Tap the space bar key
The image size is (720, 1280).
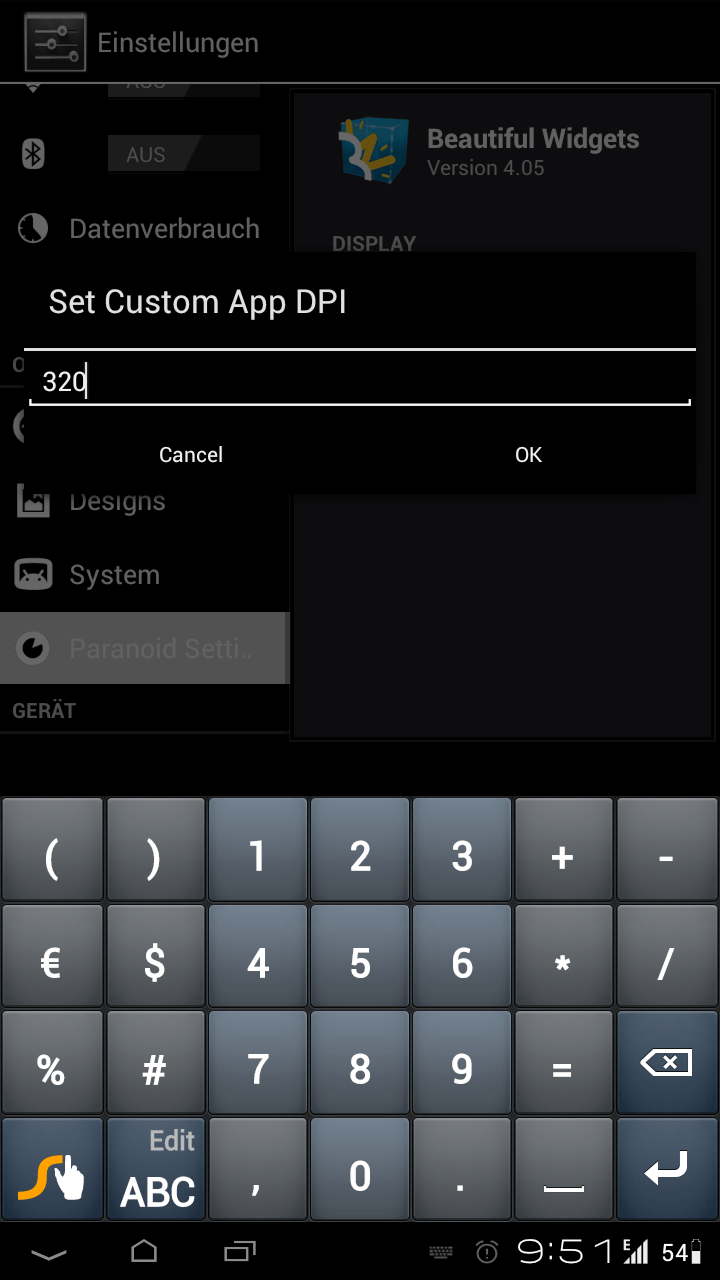point(563,1169)
